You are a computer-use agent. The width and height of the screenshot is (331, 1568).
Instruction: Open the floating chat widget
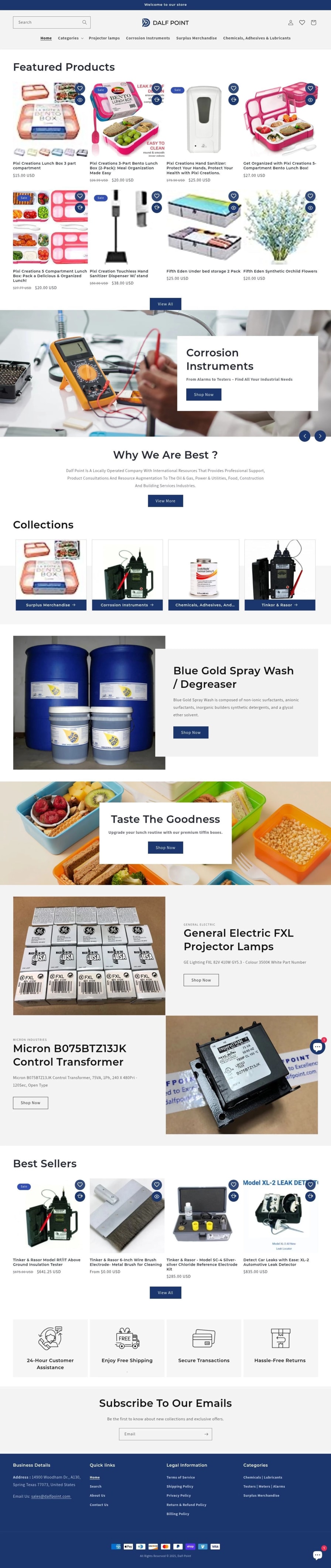[317, 1046]
